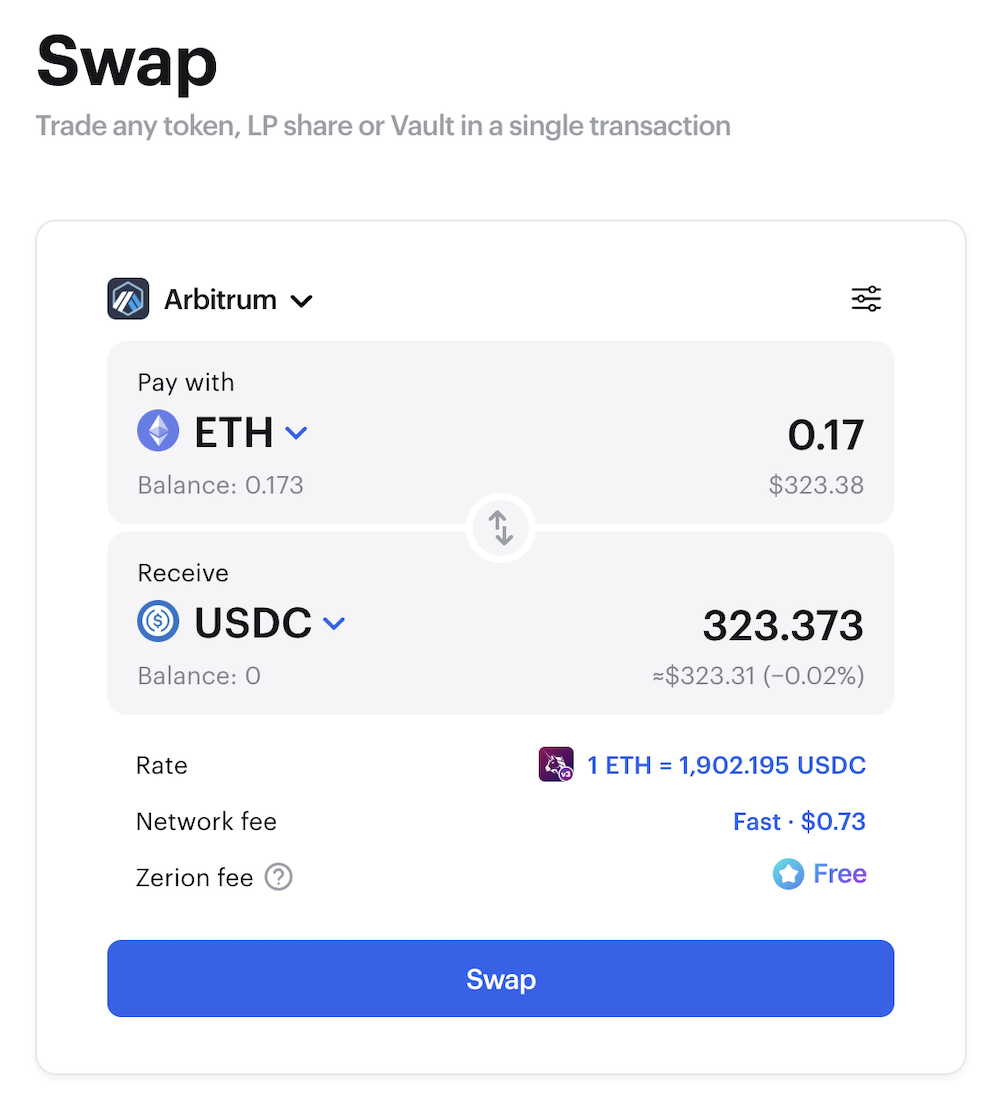This screenshot has height=1105, width=1000.
Task: Open the Arbitrum network selector
Action: [211, 299]
